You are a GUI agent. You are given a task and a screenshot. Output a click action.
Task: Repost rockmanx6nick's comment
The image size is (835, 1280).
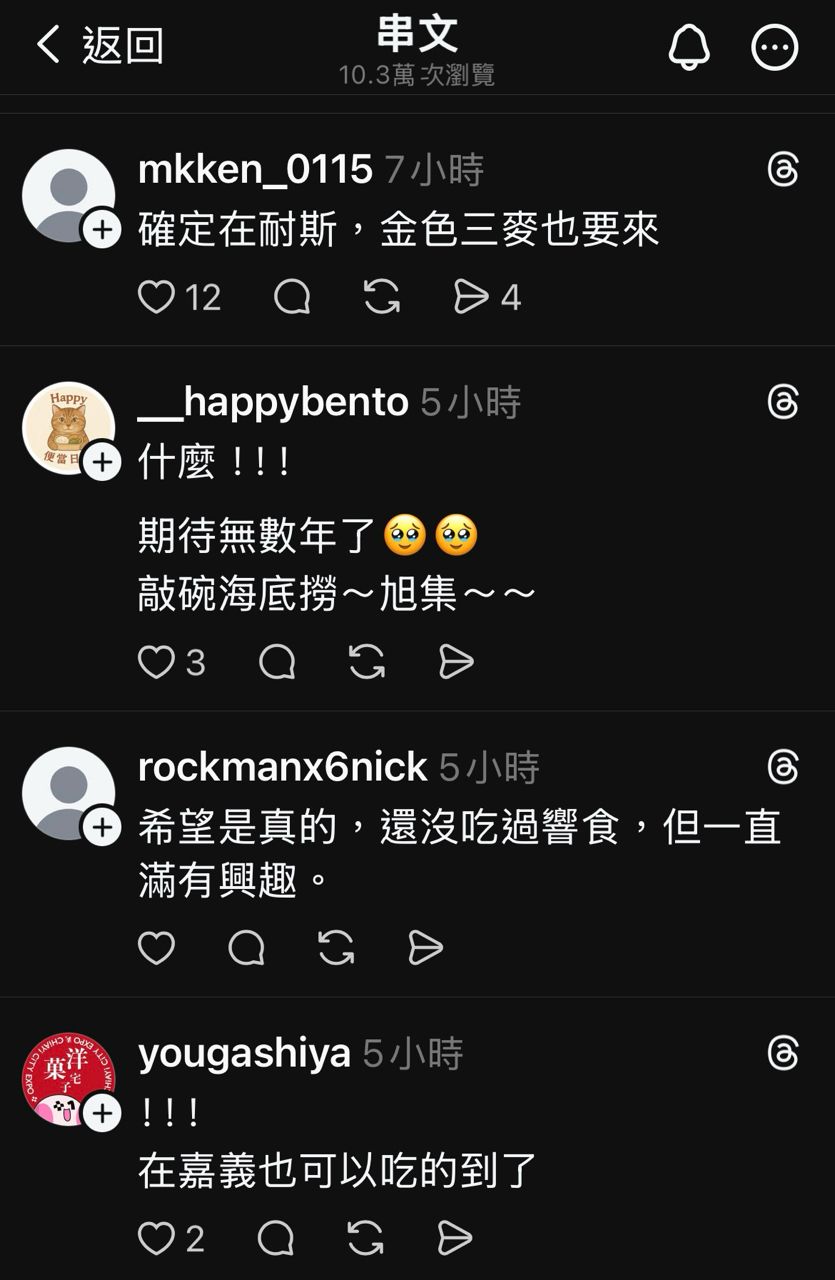click(x=336, y=947)
